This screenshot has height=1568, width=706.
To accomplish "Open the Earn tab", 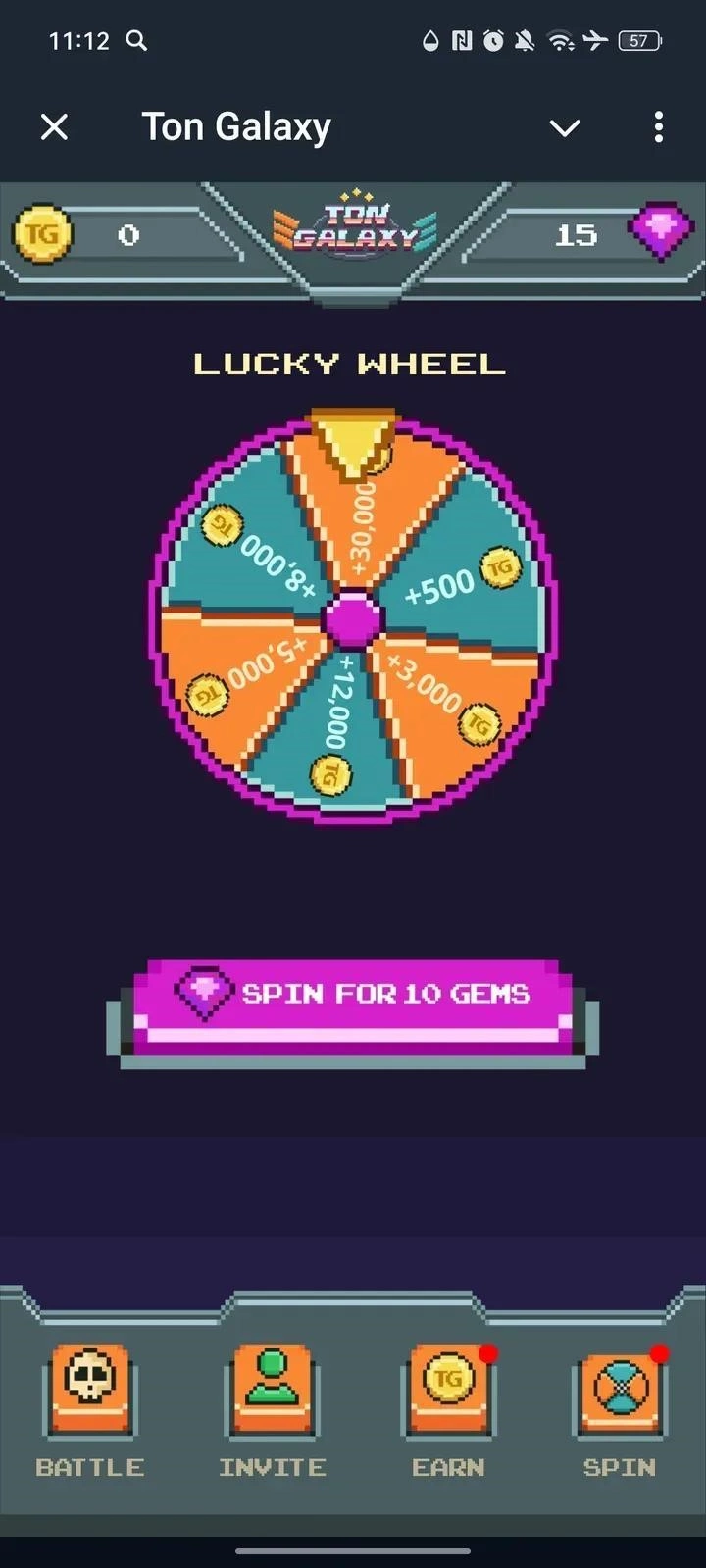I will click(x=448, y=1407).
